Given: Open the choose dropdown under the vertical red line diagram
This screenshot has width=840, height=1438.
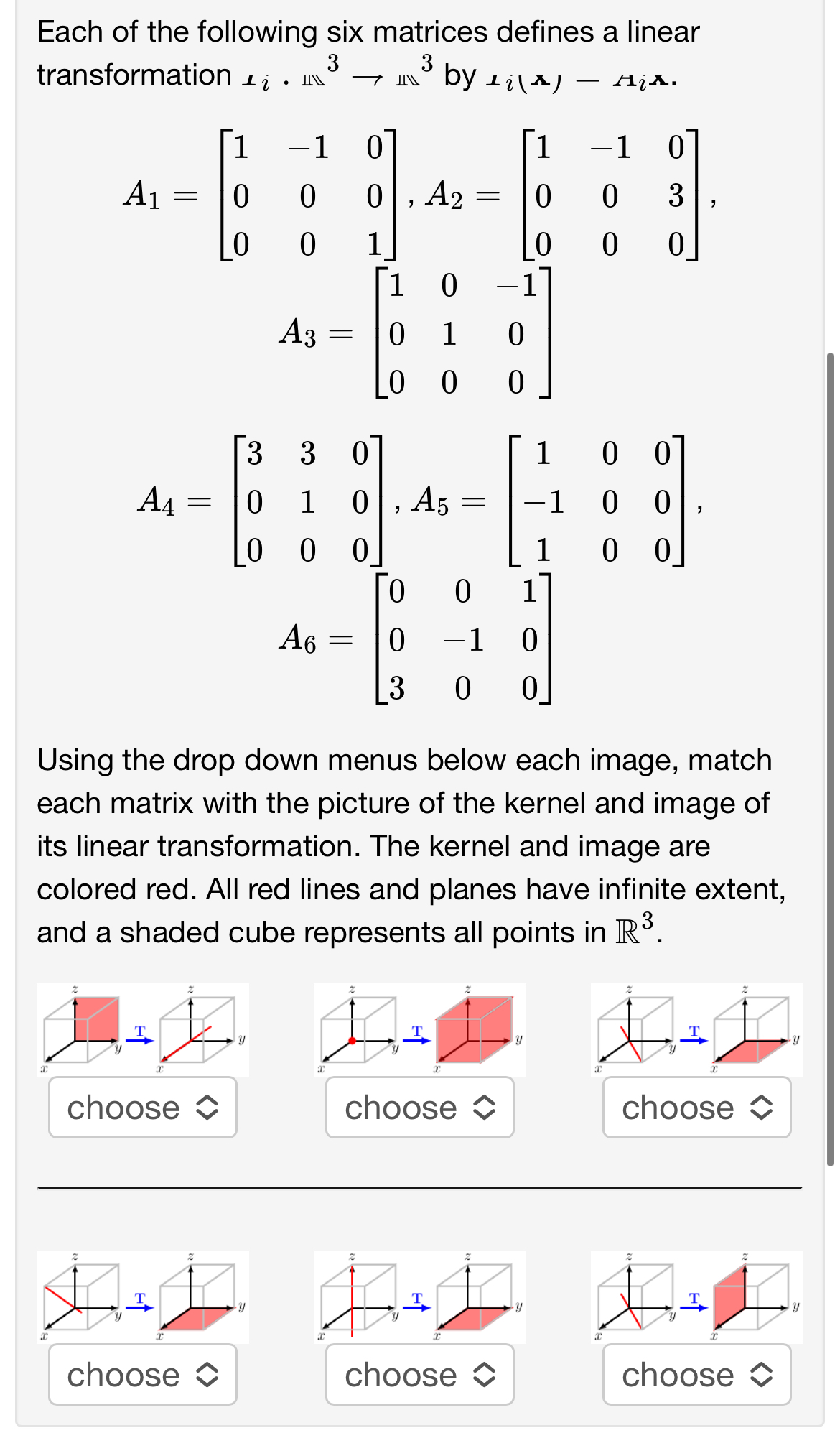Looking at the screenshot, I should click(419, 1375).
